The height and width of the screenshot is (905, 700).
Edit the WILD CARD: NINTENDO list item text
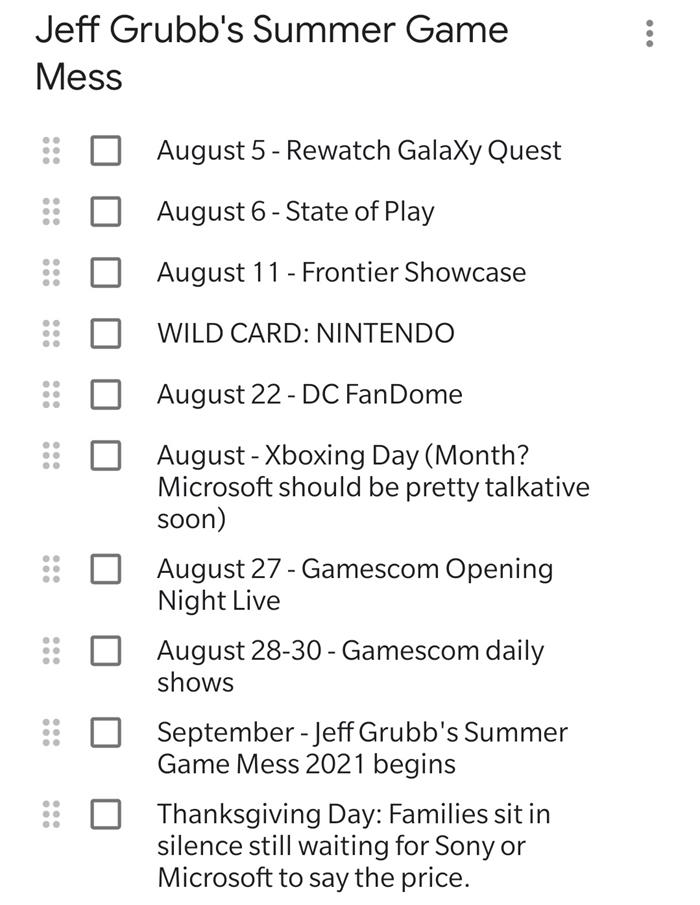point(305,334)
